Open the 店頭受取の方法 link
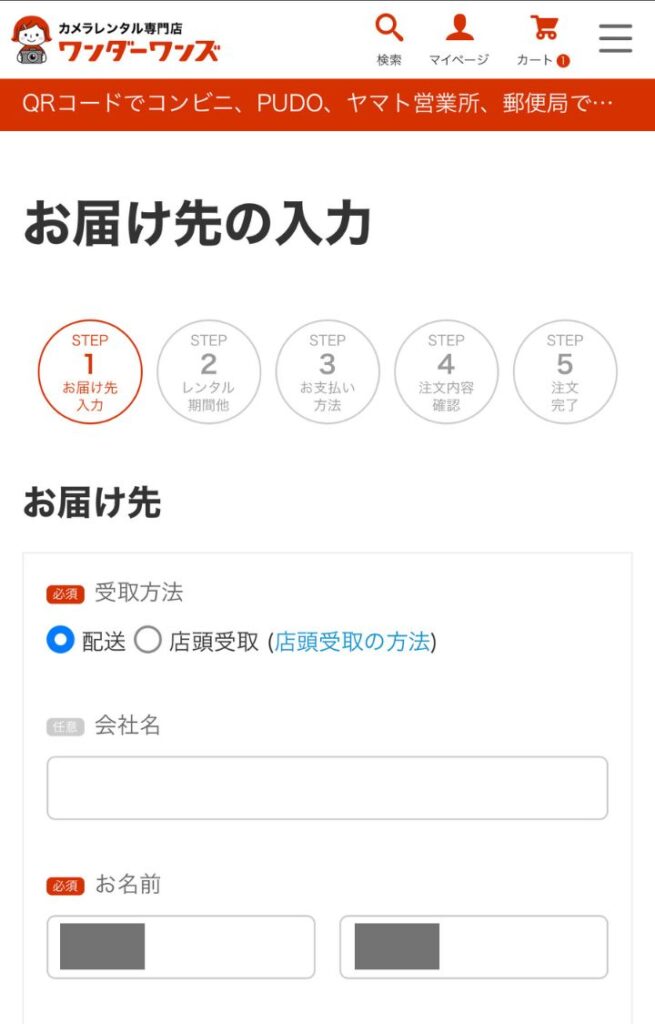 (x=352, y=642)
